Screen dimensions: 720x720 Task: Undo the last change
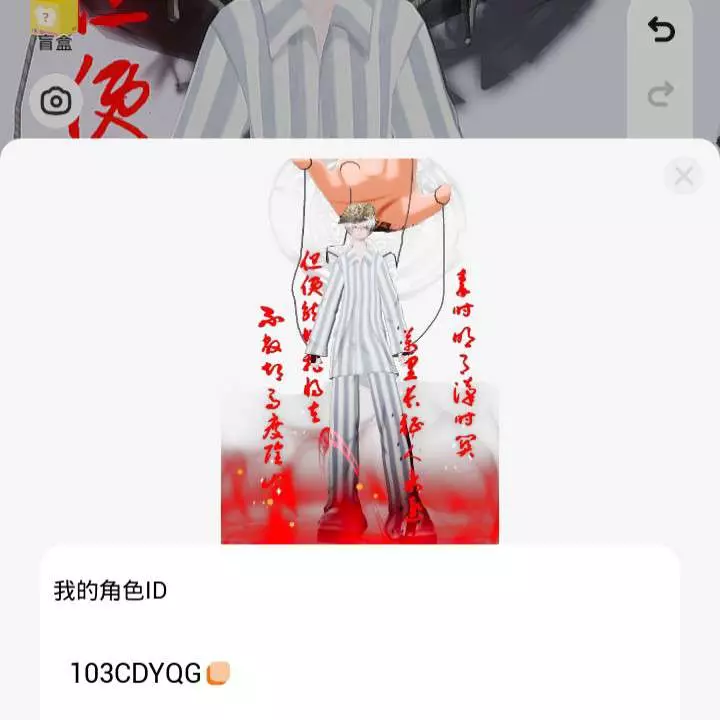tap(660, 31)
